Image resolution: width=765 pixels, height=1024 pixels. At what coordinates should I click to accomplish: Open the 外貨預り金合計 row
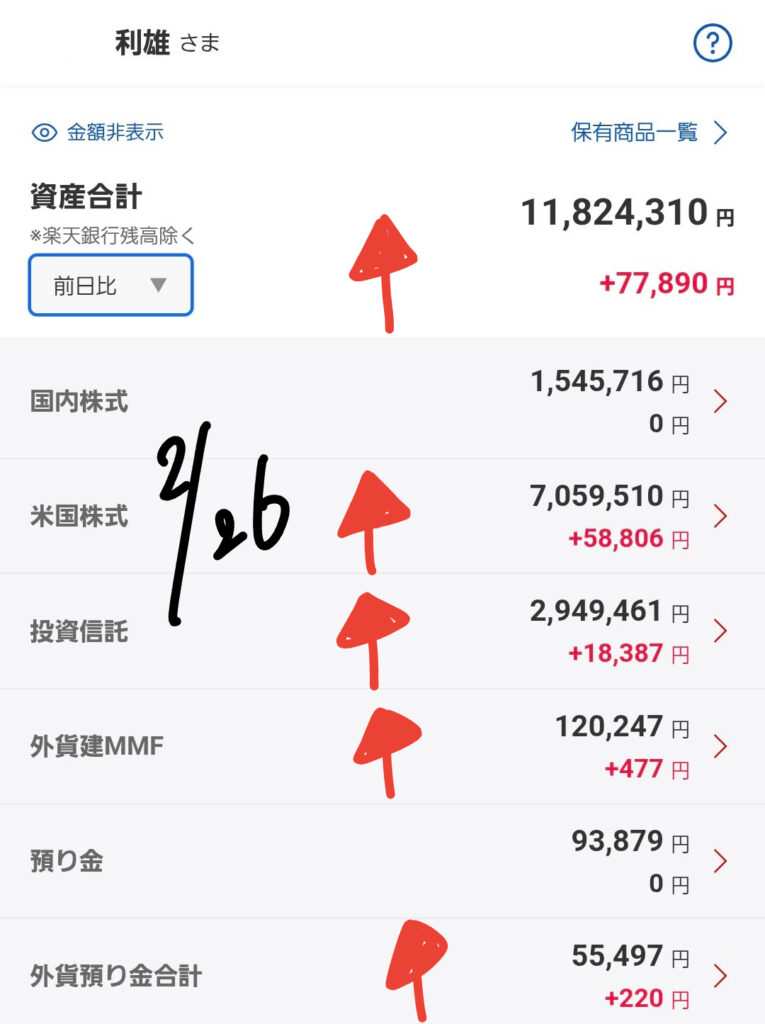(382, 975)
